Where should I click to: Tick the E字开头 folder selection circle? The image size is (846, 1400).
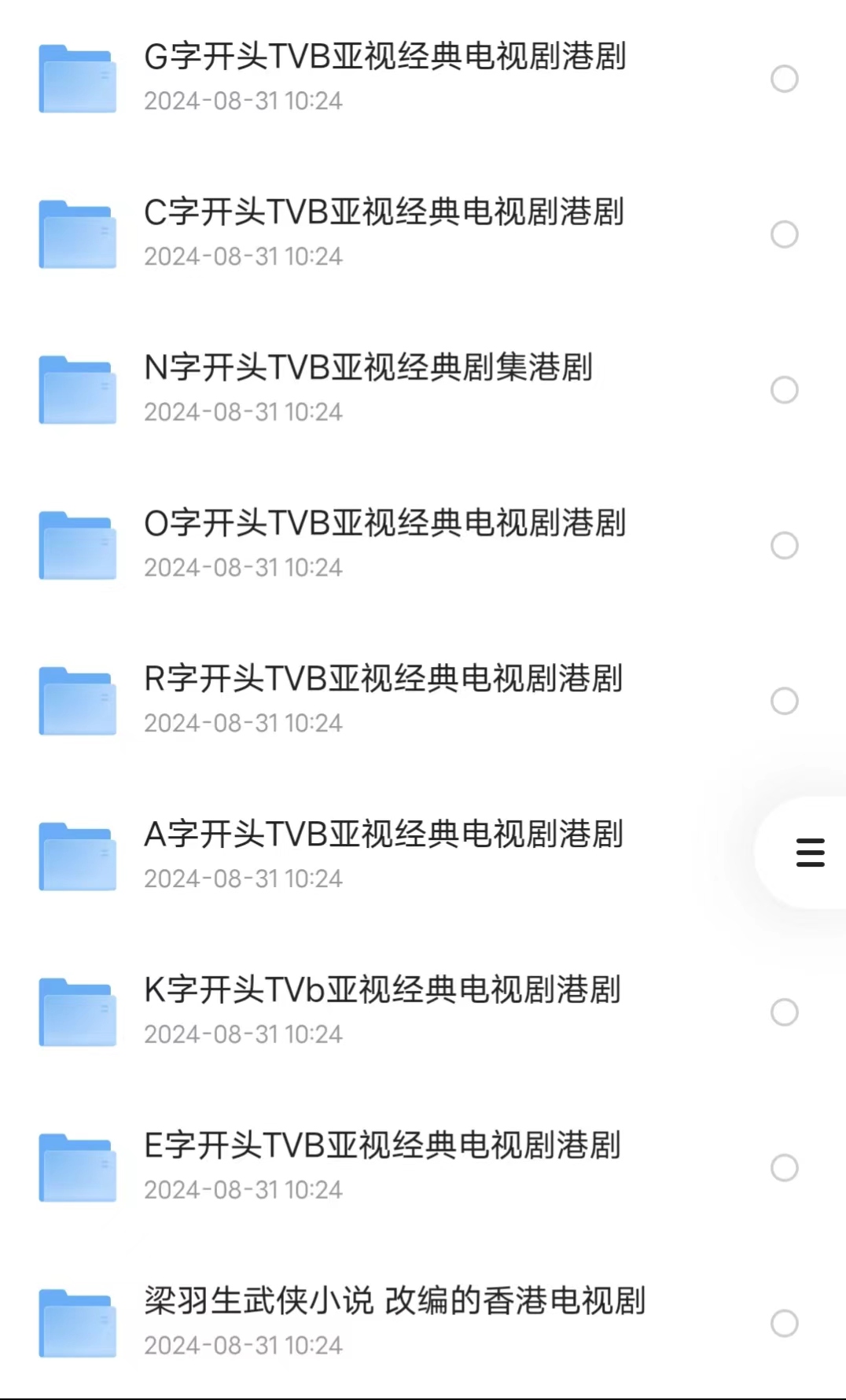pos(784,1168)
